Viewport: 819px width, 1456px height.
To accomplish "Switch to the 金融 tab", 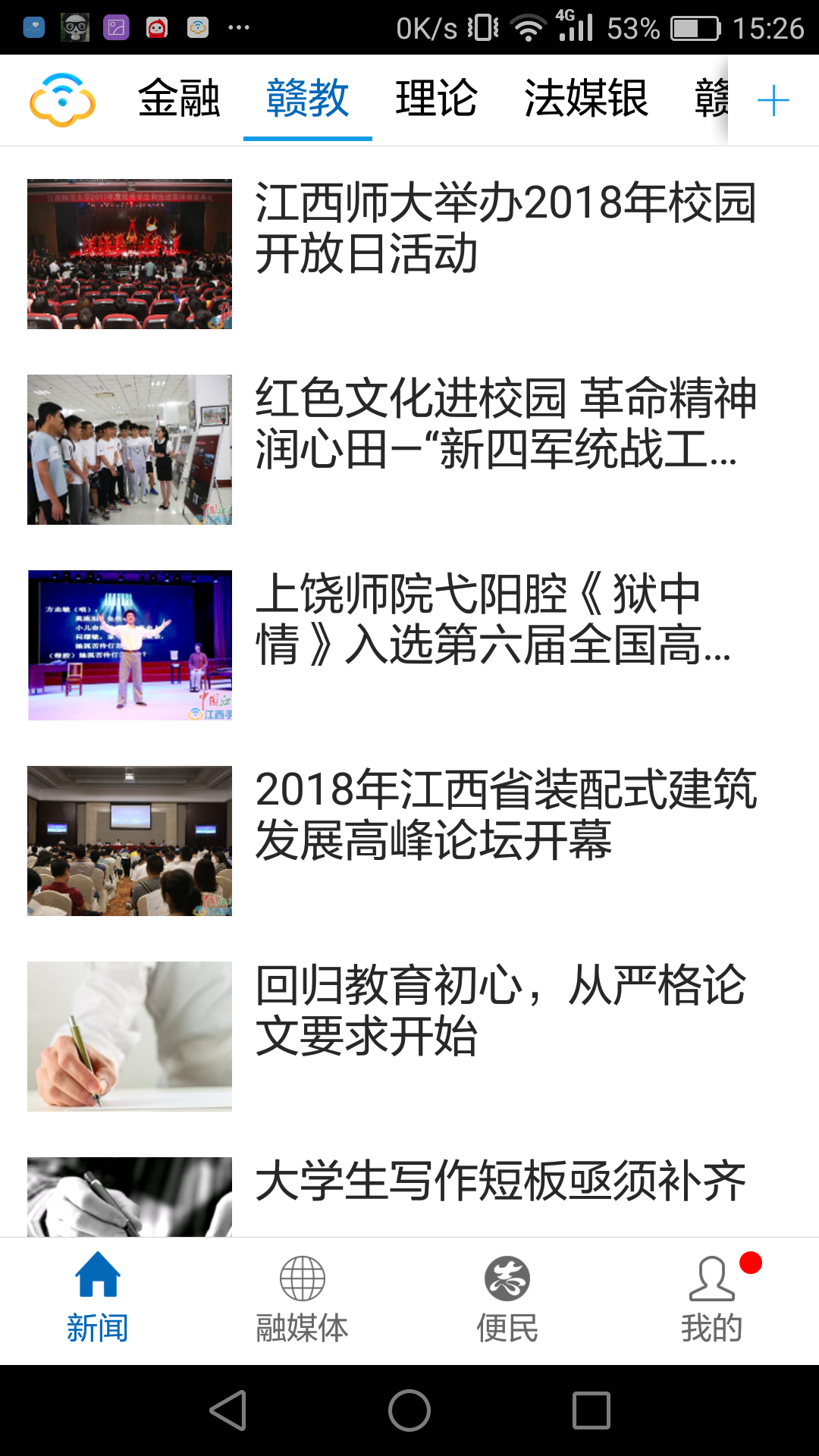I will pos(179,99).
